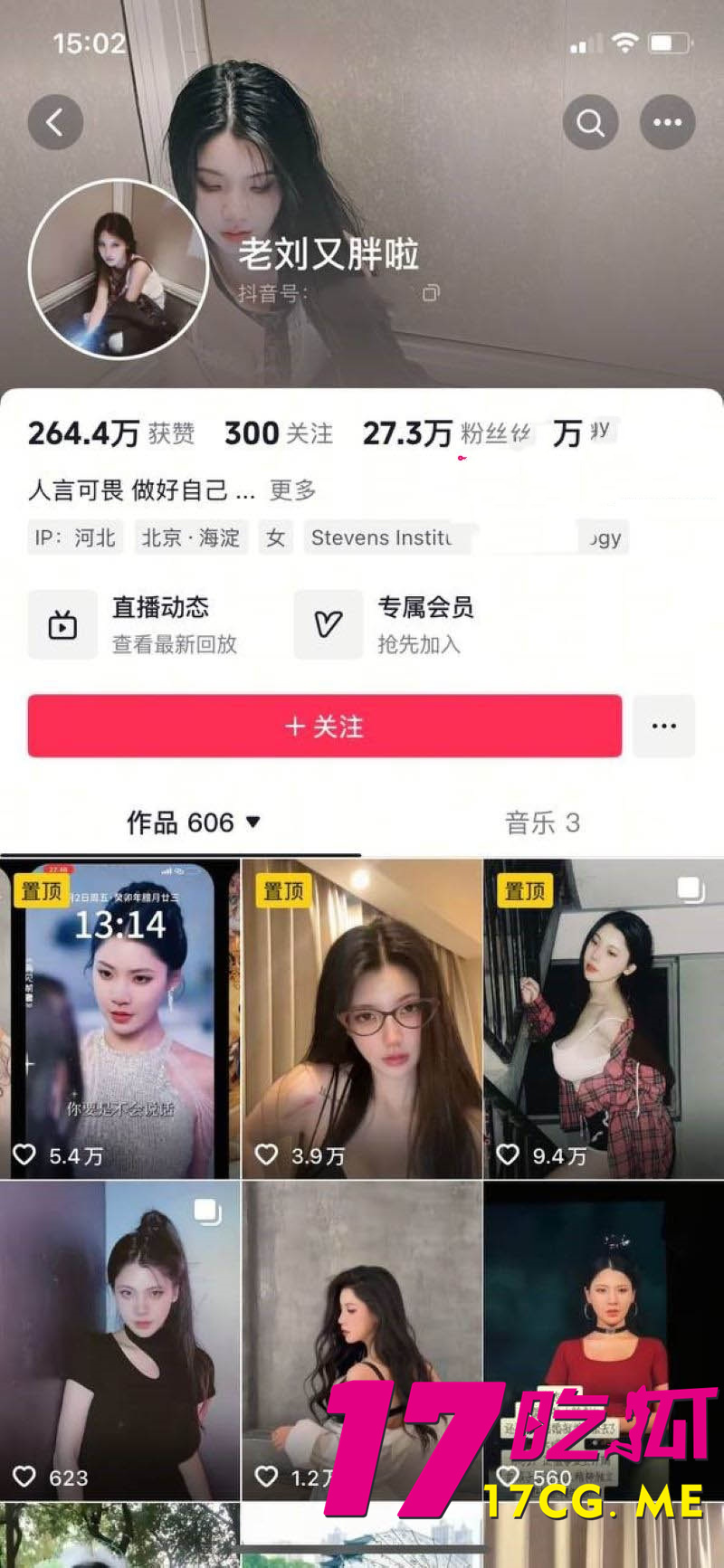The height and width of the screenshot is (1568, 724).
Task: Tap the ellipsis icon beside the follow button
Action: tap(664, 726)
